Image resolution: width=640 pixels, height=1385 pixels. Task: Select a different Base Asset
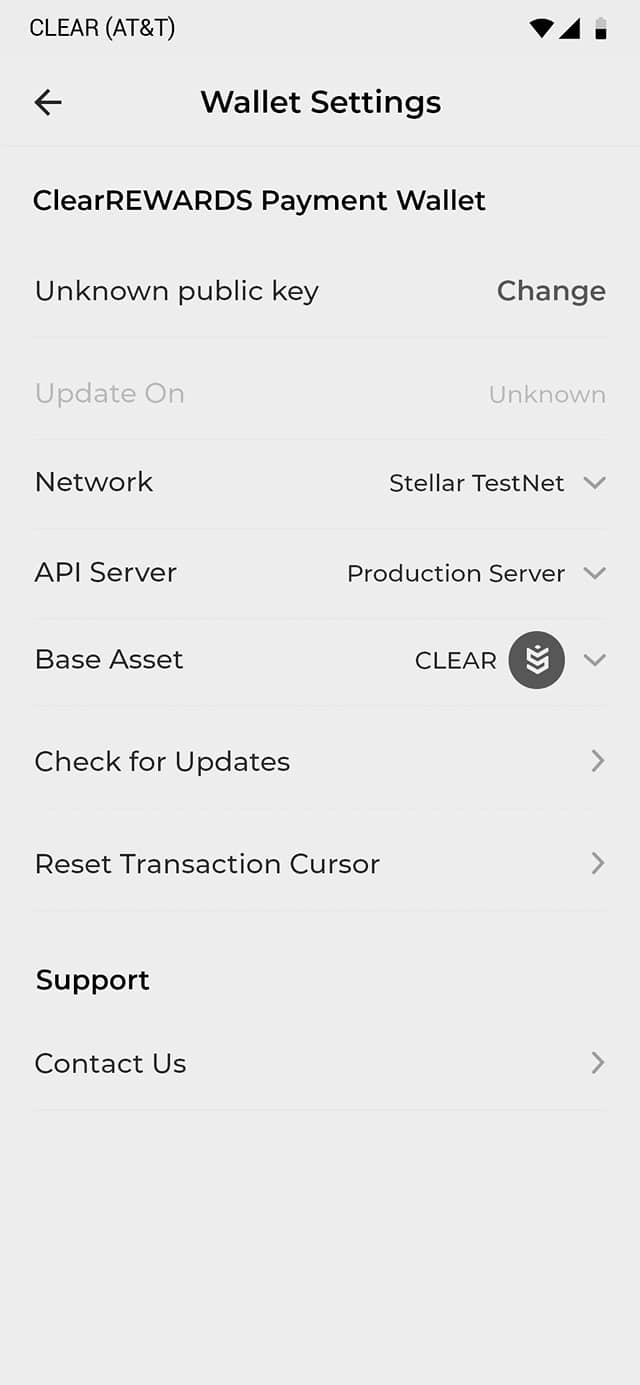coord(594,660)
